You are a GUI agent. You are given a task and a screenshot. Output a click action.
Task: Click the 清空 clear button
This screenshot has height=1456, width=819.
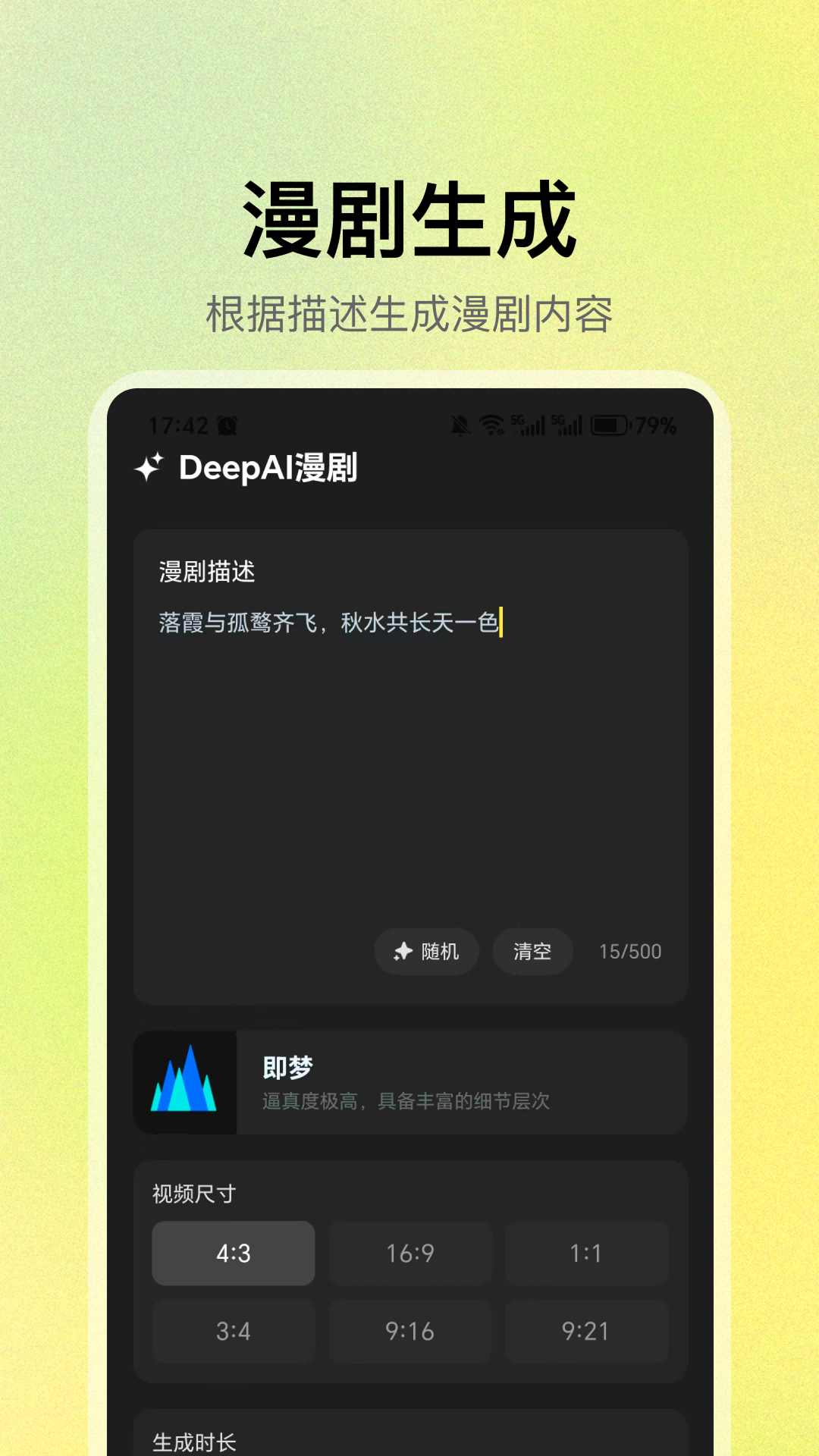(x=532, y=952)
